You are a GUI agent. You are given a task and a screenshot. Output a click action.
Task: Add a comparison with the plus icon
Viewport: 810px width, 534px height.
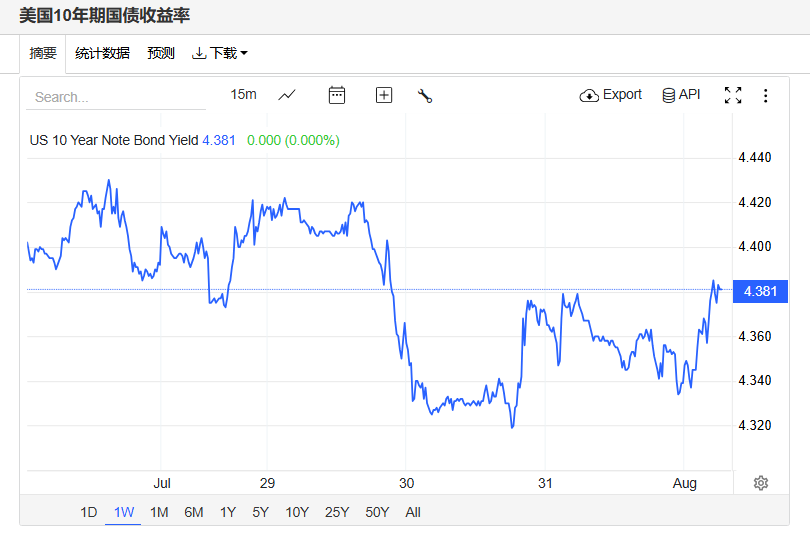coord(384,95)
